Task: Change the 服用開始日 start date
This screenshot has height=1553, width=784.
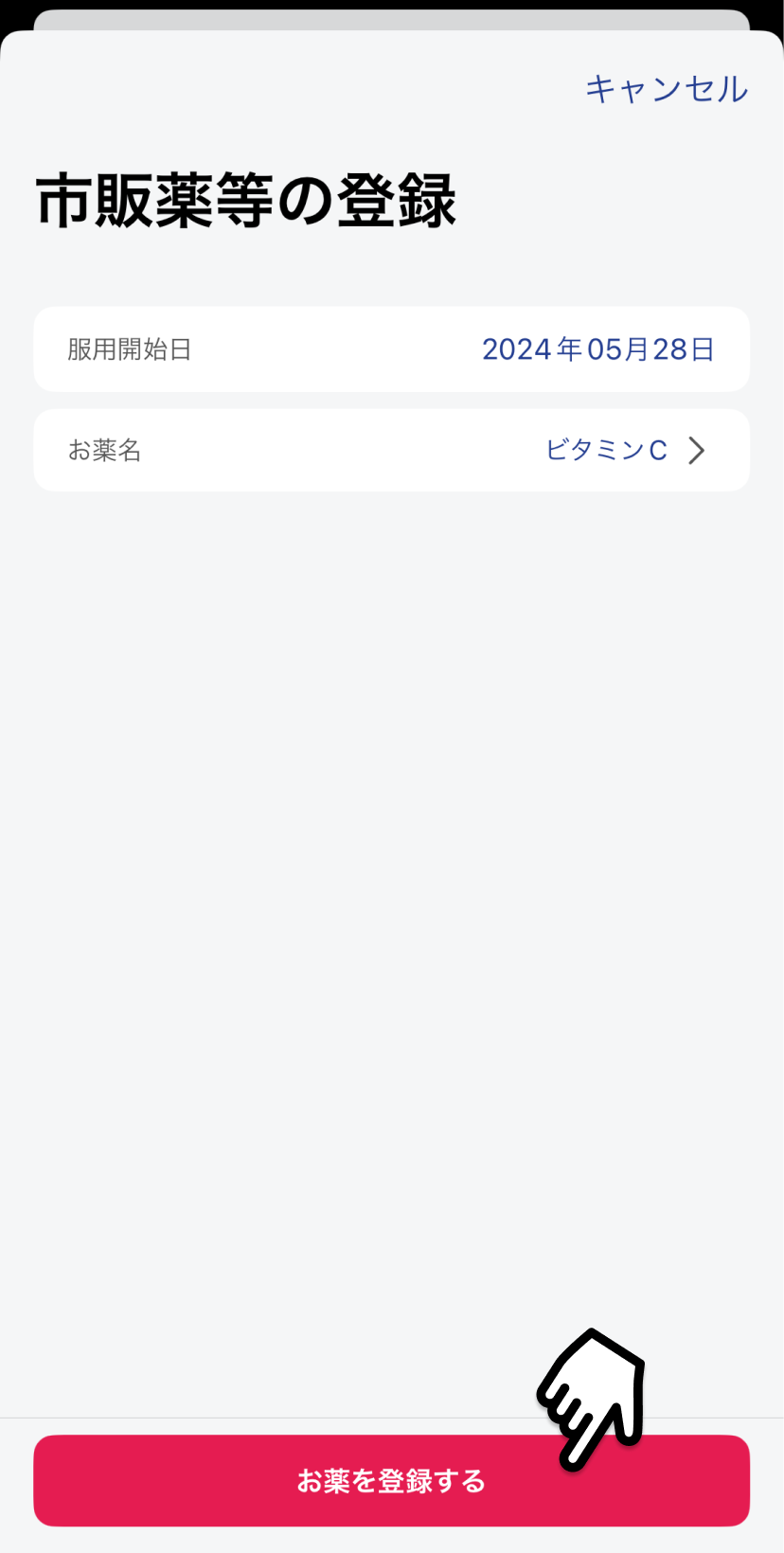Action: coord(597,349)
